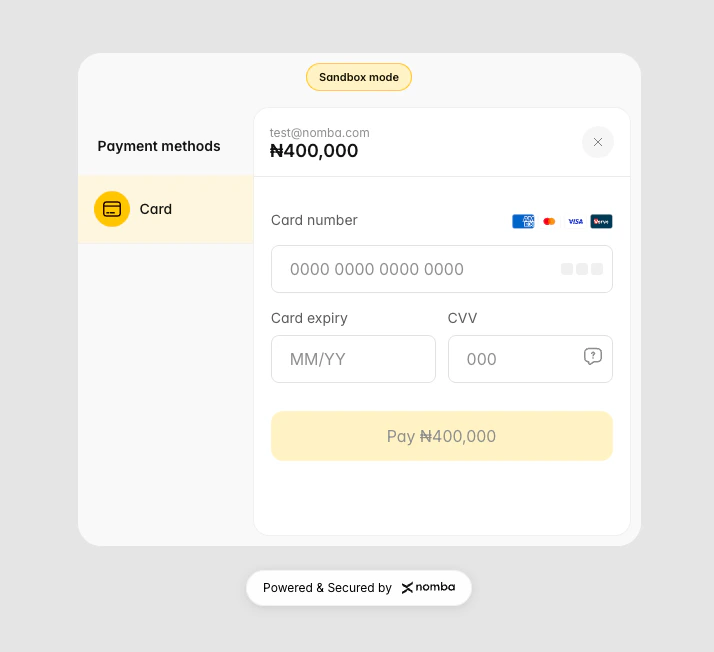Tap the MM/YY card expiry field

pyautogui.click(x=353, y=359)
